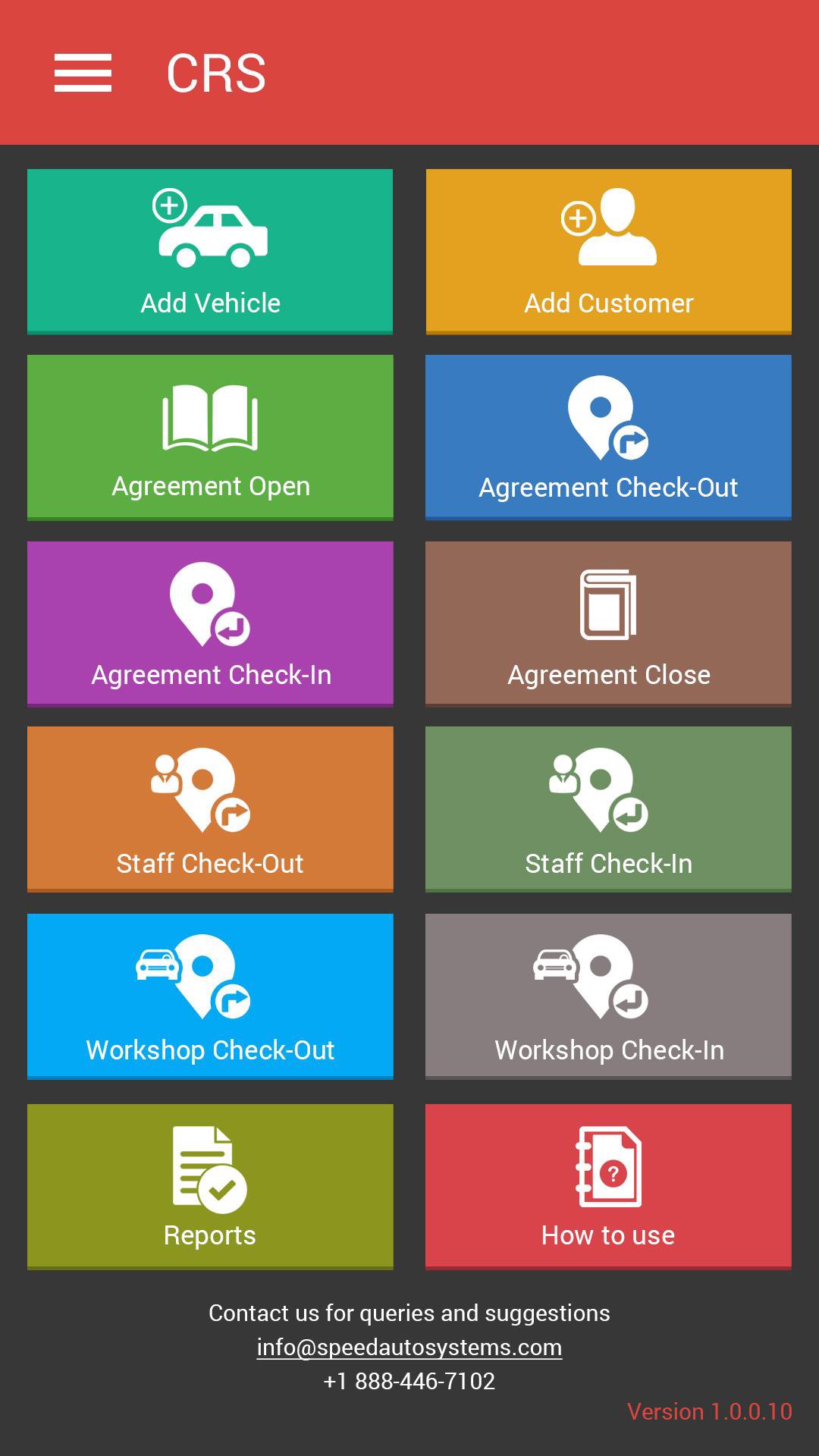This screenshot has width=819, height=1456.
Task: Start a Staff Check-In
Action: click(608, 808)
